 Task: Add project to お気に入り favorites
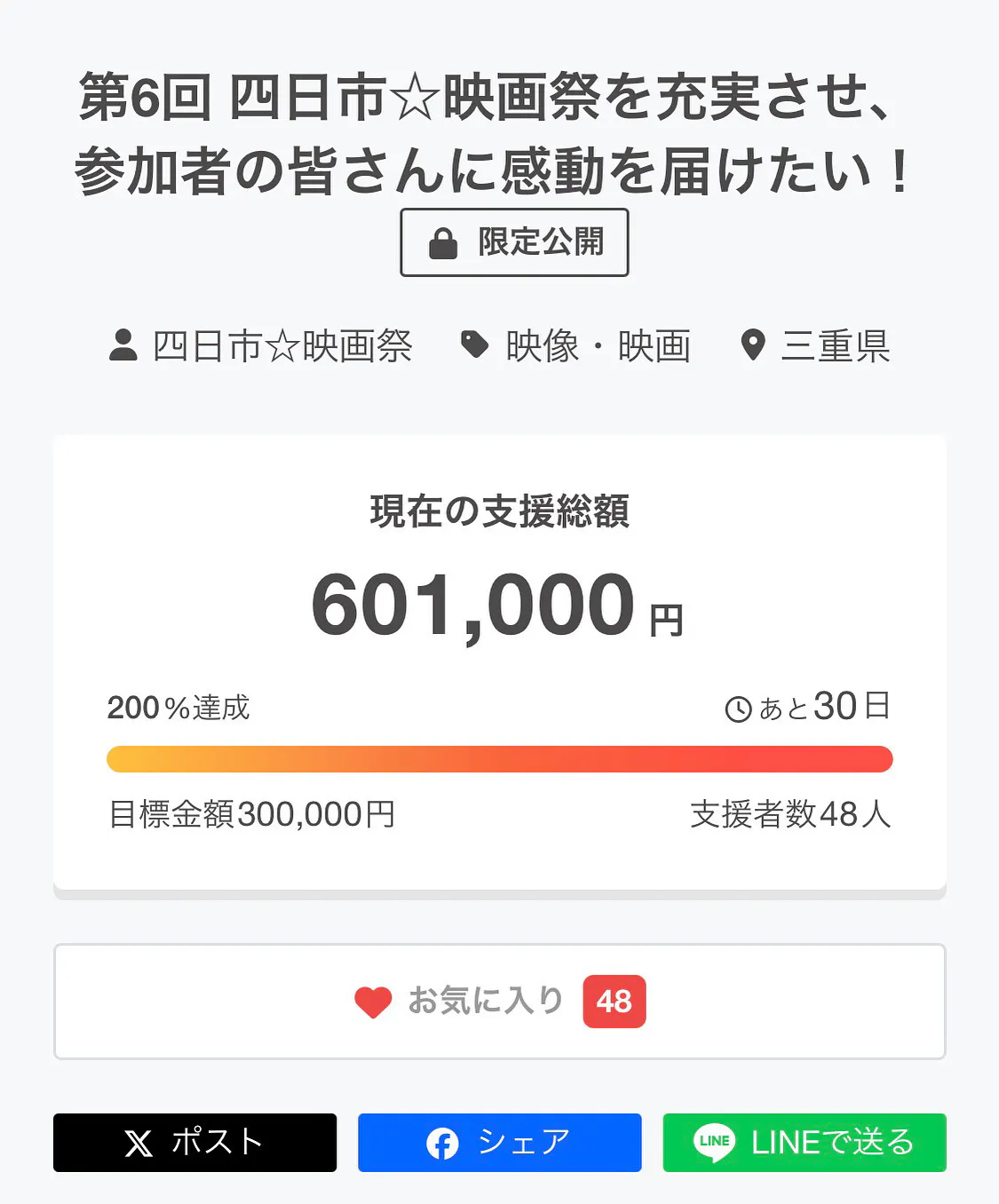point(499,1002)
